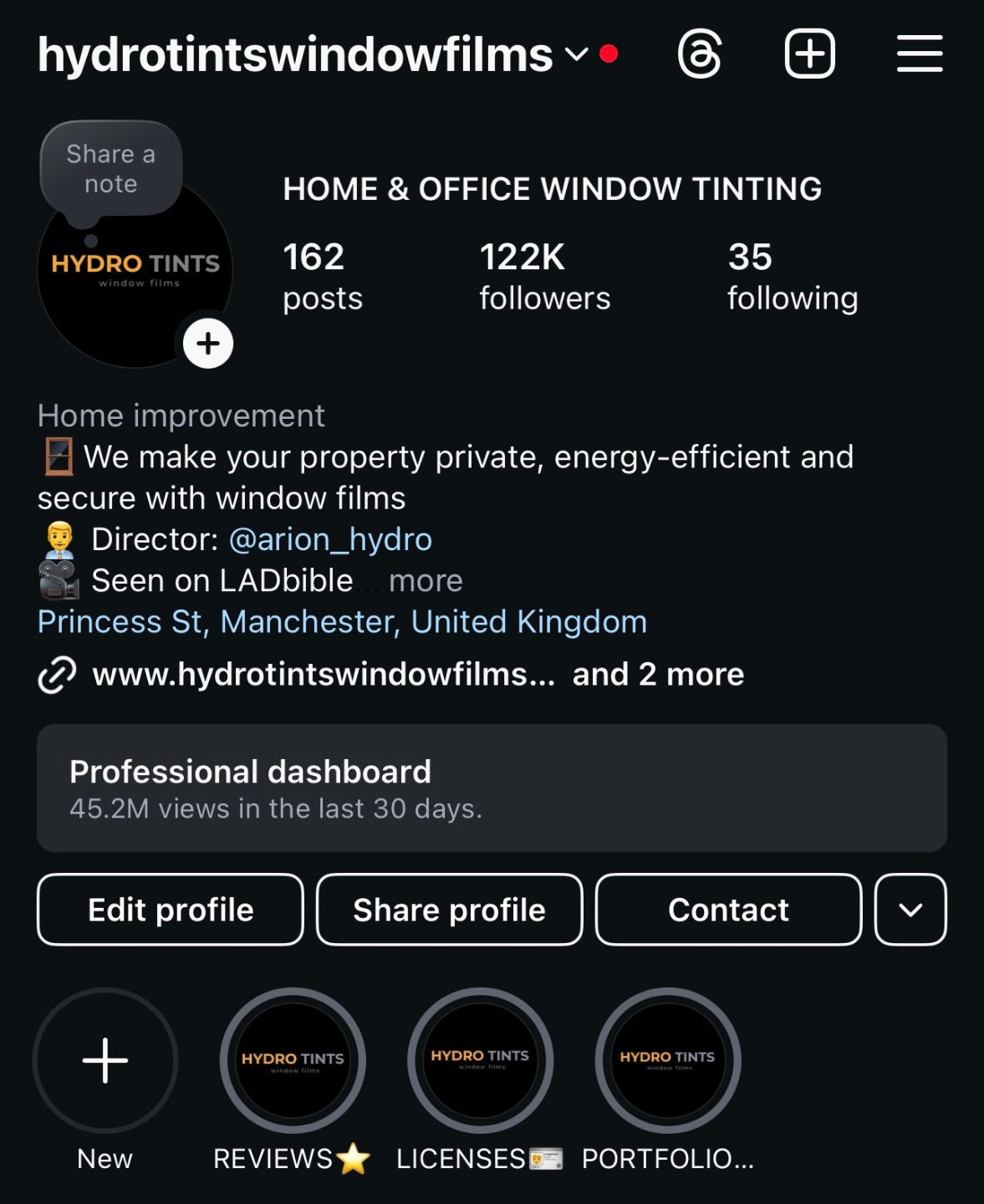984x1204 pixels.
Task: Open Princess St, Manchester location link
Action: pyautogui.click(x=342, y=622)
